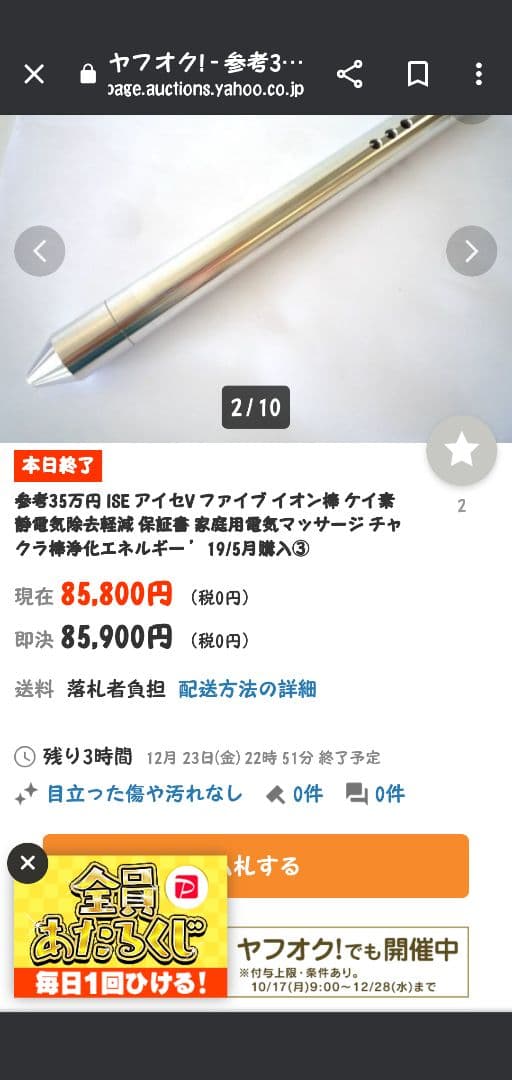Add item to watchlist with star
The height and width of the screenshot is (1080, 512).
click(x=462, y=451)
